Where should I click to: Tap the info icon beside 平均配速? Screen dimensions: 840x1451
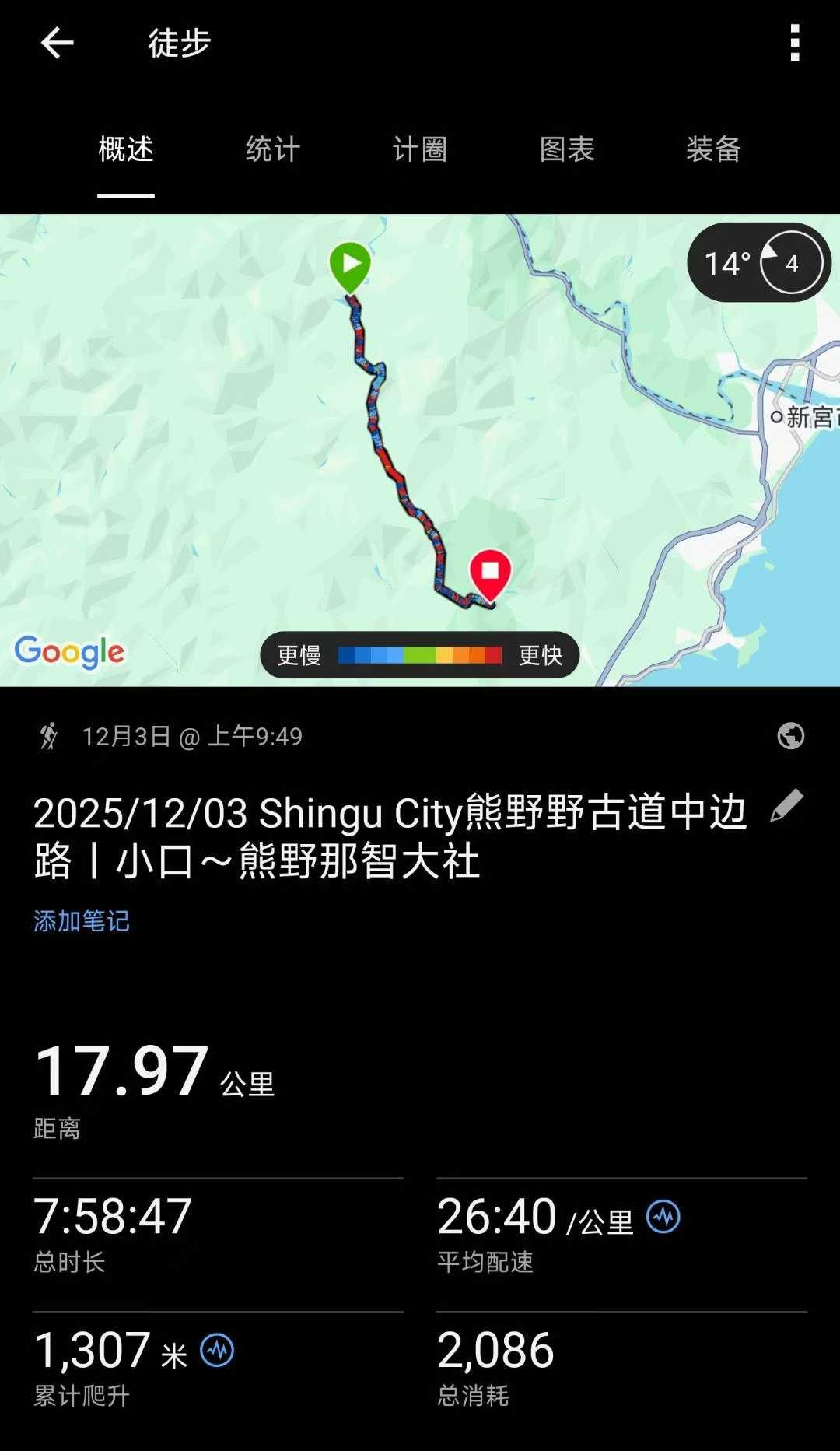pyautogui.click(x=663, y=1217)
